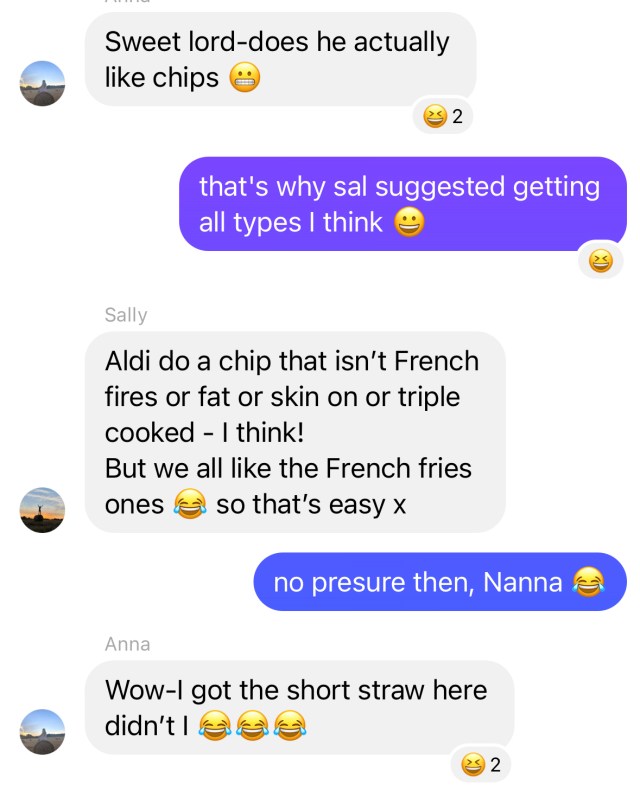Image resolution: width=640 pixels, height=797 pixels.
Task: Tap Anna's avatar beside the "Sweet lord" message
Action: tap(43, 82)
